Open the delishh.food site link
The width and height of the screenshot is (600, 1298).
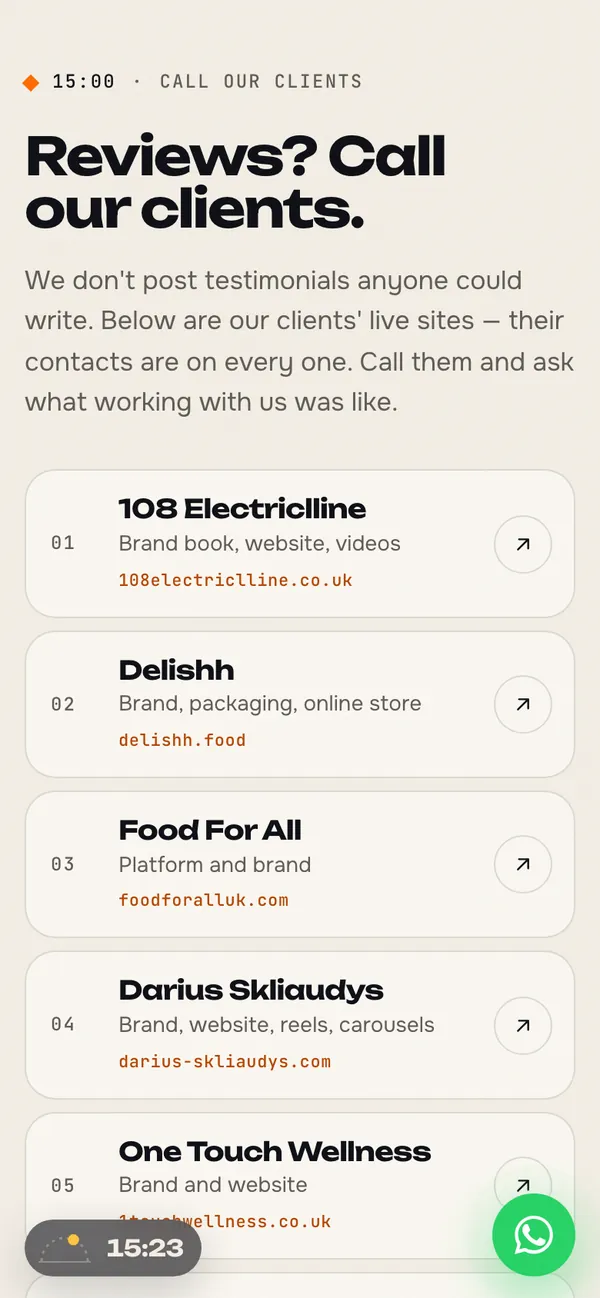click(x=182, y=740)
